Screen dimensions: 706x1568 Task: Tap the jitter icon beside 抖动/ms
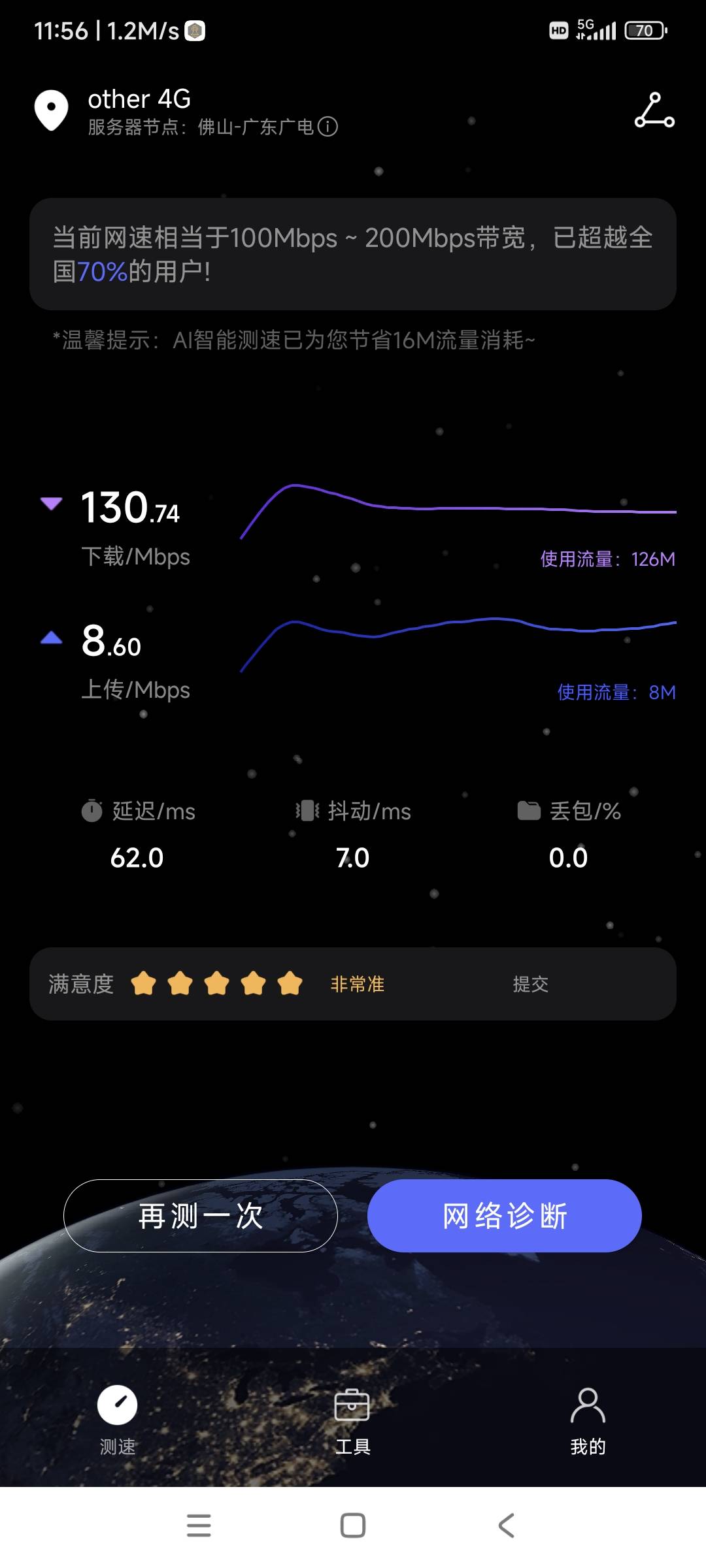[x=307, y=811]
